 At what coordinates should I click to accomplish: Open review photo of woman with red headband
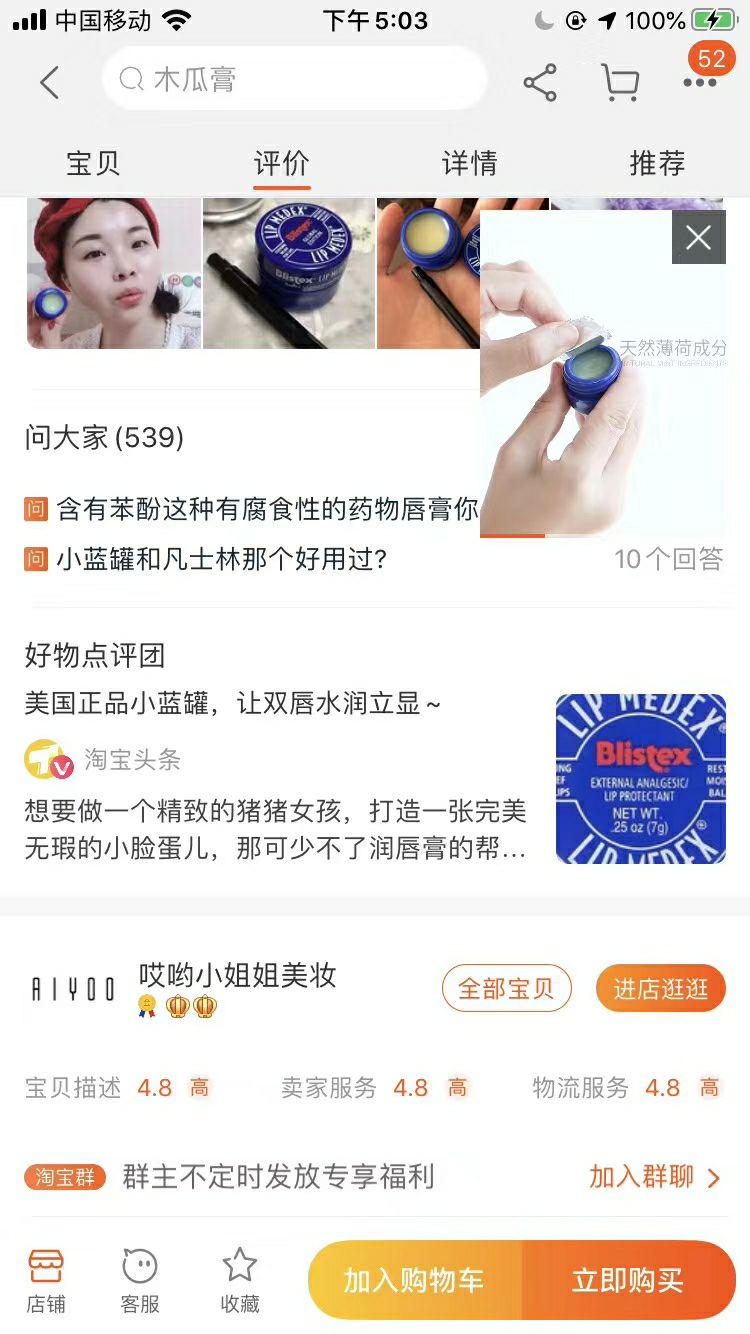114,273
